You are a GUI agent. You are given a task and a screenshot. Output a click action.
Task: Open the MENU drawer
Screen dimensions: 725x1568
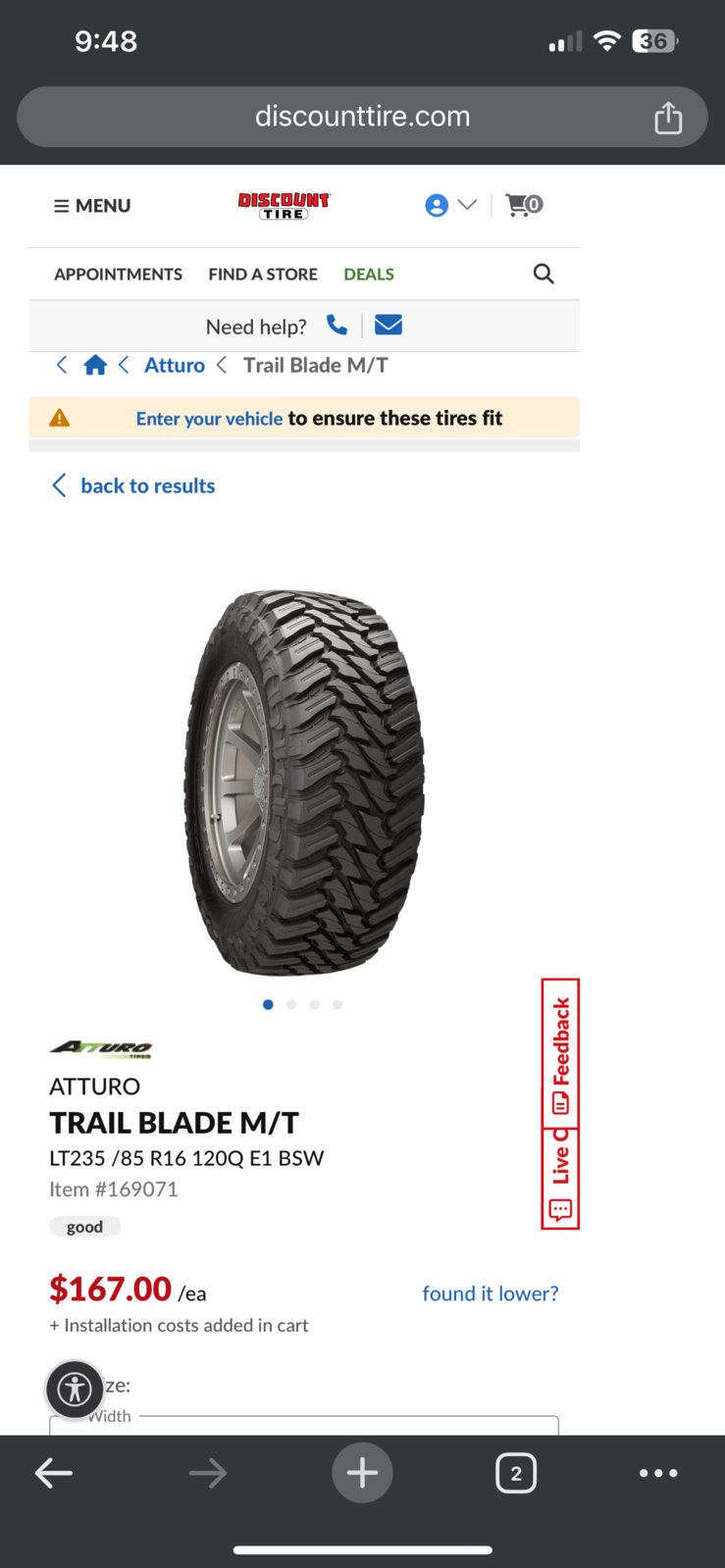[91, 206]
